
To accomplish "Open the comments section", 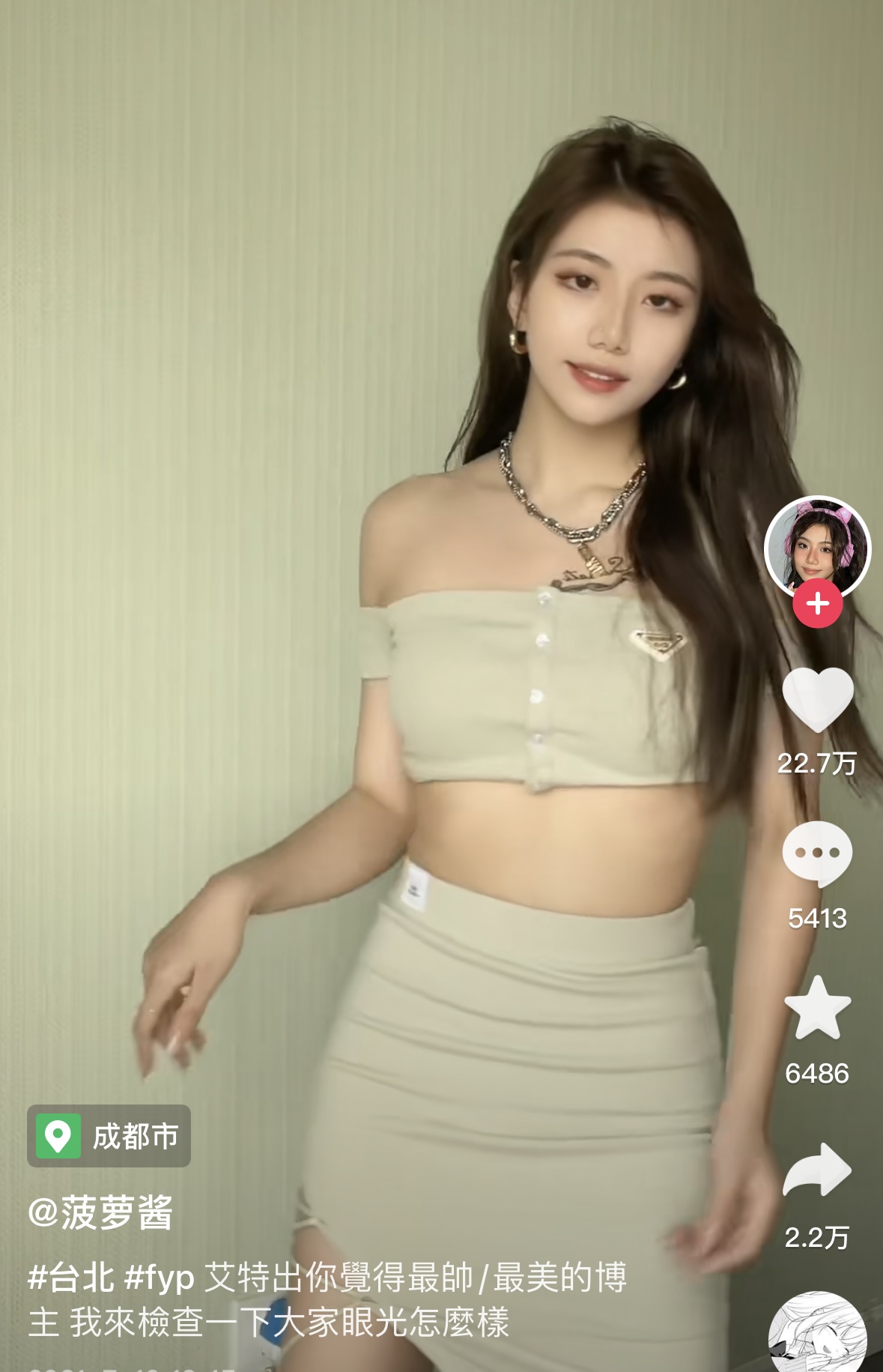I will [817, 854].
